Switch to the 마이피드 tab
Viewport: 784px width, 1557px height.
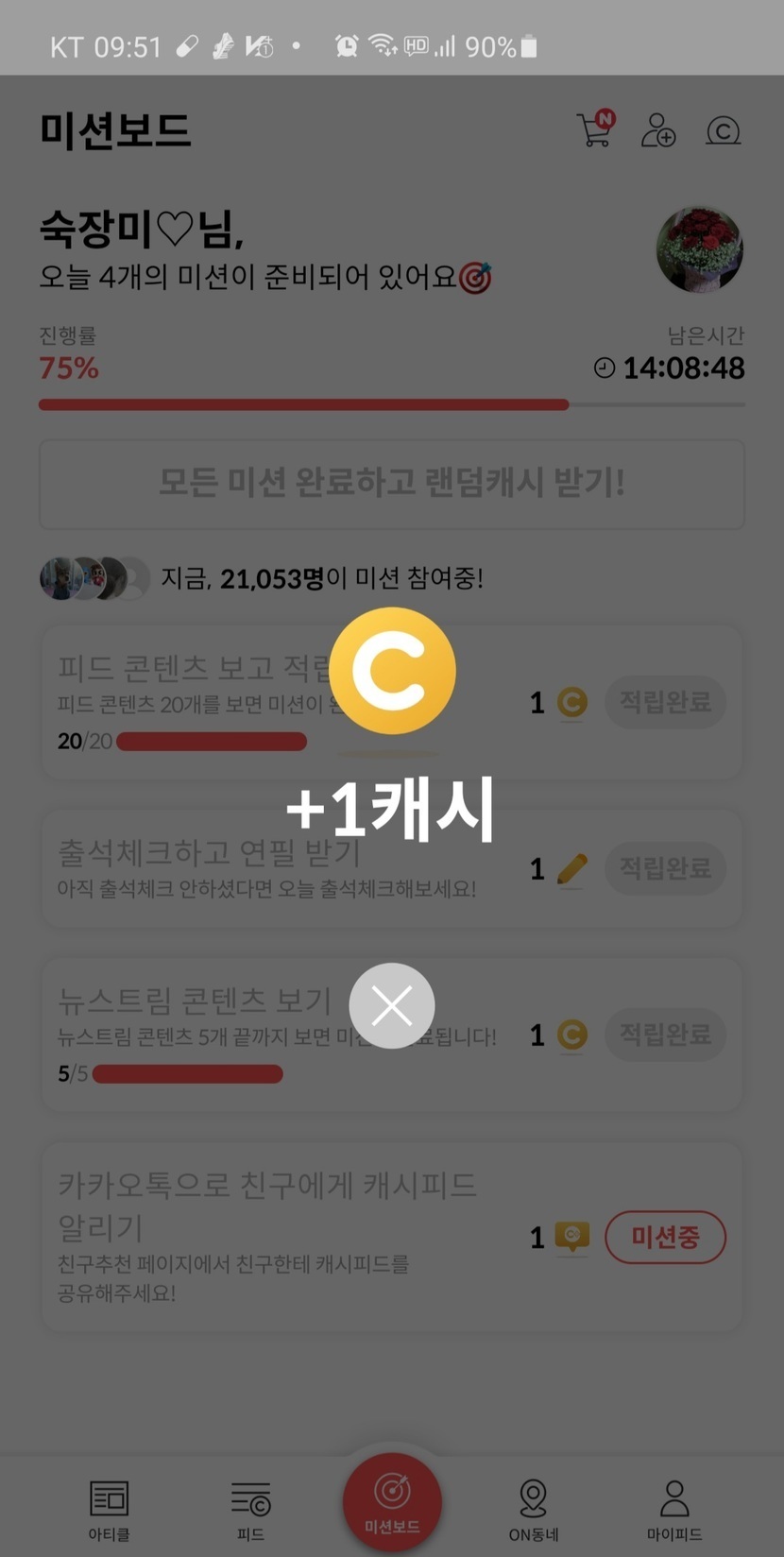tap(673, 1509)
